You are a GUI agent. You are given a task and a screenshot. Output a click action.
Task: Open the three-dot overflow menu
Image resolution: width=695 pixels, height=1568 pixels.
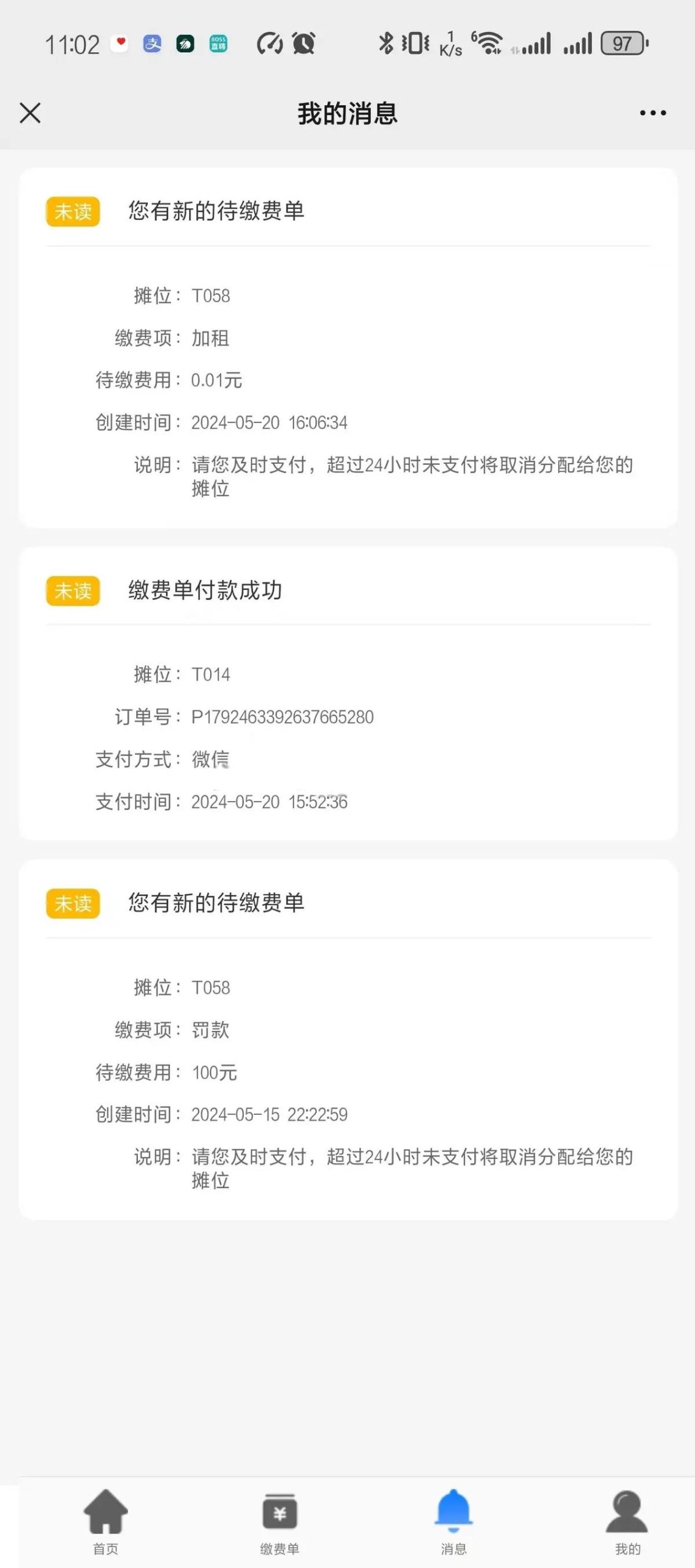pyautogui.click(x=652, y=113)
